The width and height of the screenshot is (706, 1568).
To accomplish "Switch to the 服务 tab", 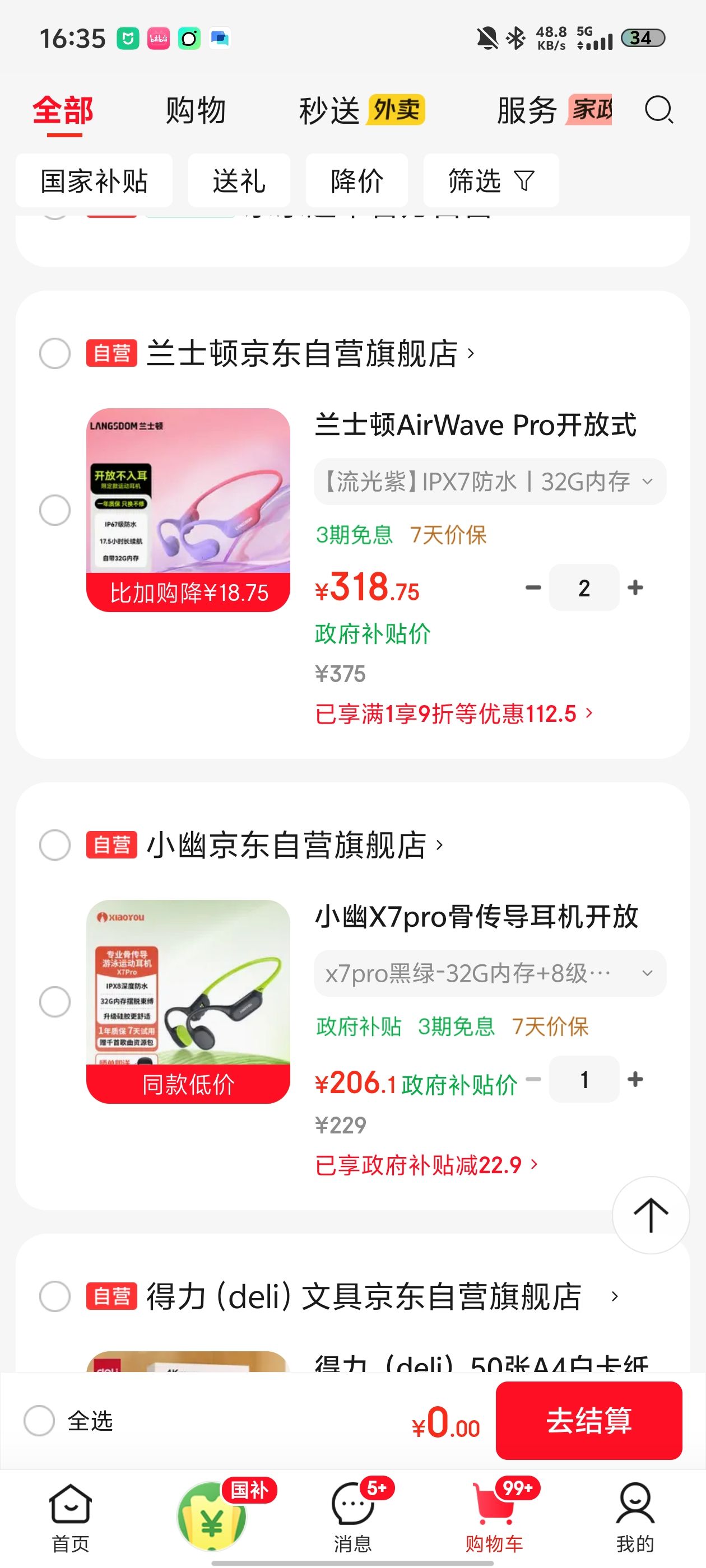I will [x=527, y=111].
